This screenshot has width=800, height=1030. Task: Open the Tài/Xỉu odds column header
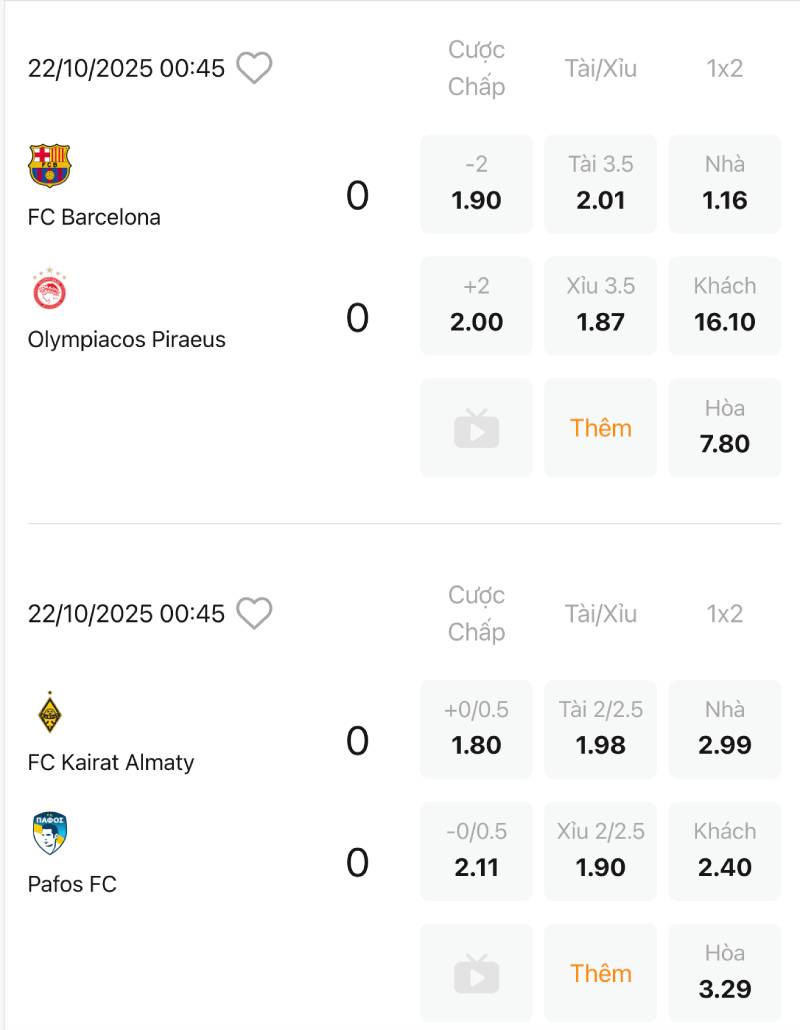[600, 69]
